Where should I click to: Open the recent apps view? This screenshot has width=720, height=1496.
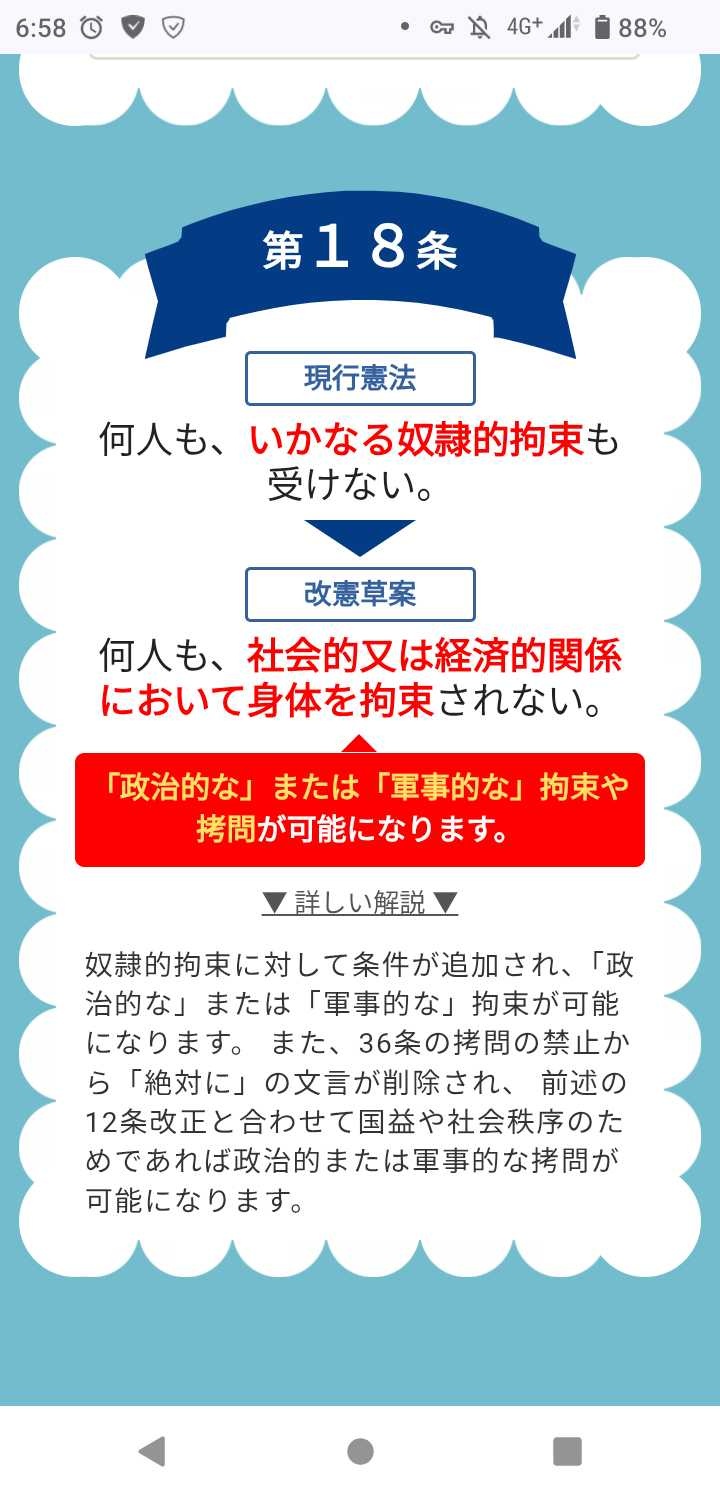pos(567,1451)
